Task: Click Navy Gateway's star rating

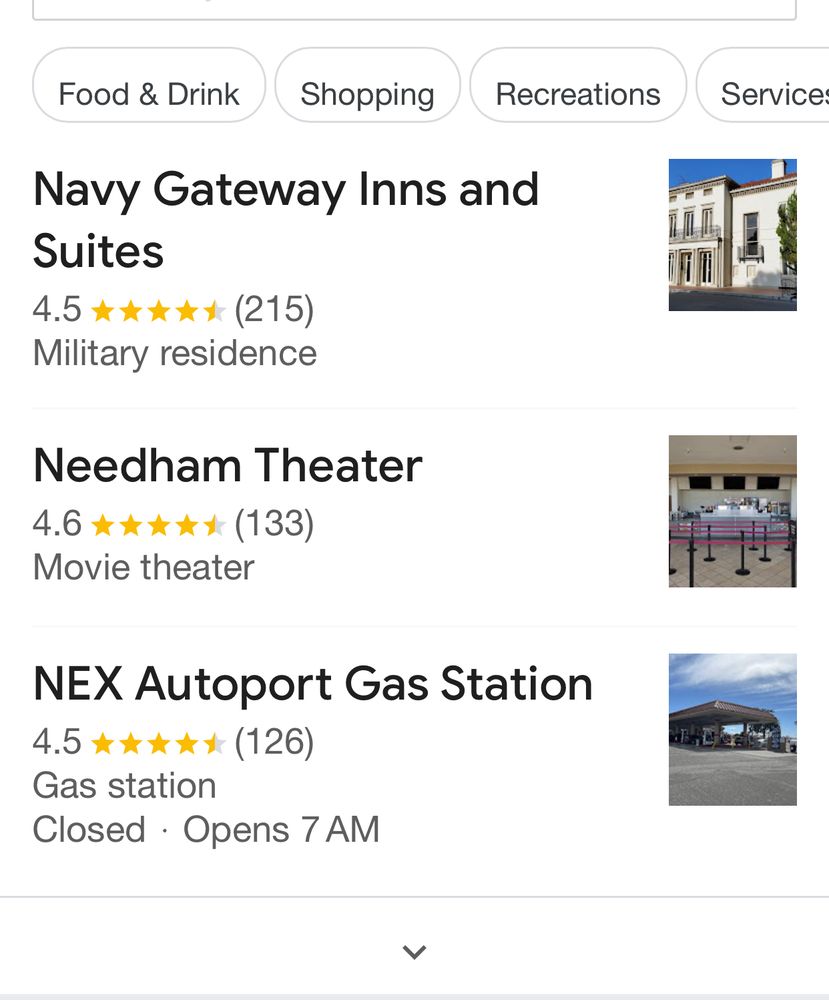Action: (x=155, y=310)
